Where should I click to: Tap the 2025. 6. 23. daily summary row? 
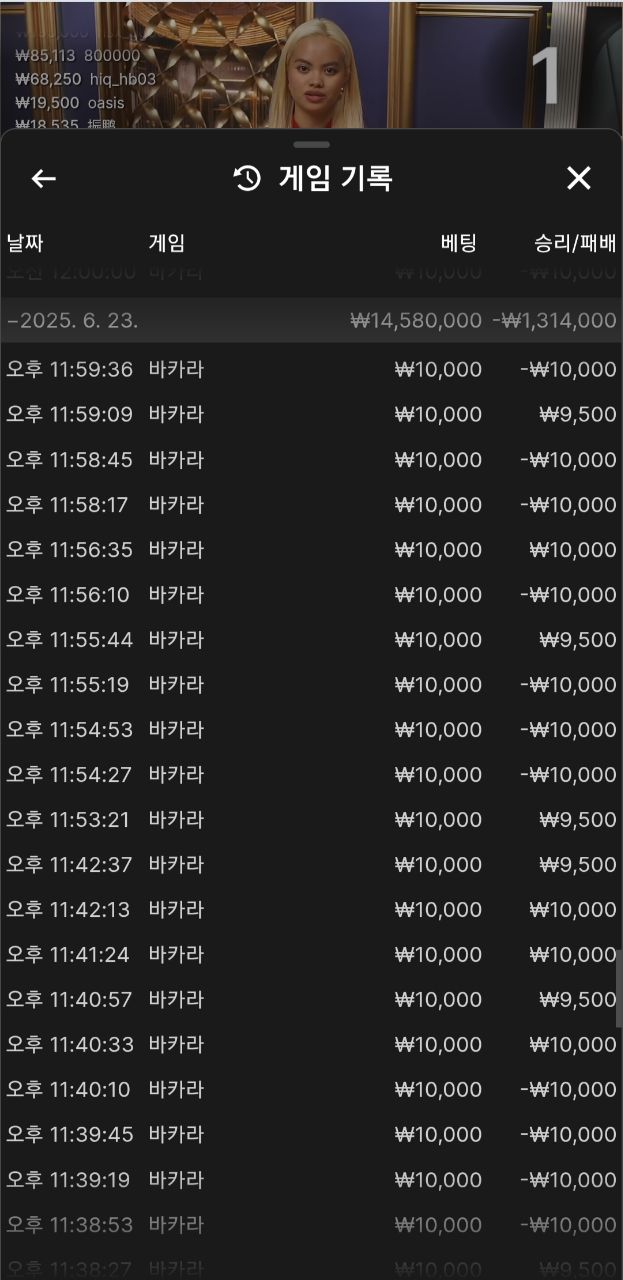[x=311, y=320]
